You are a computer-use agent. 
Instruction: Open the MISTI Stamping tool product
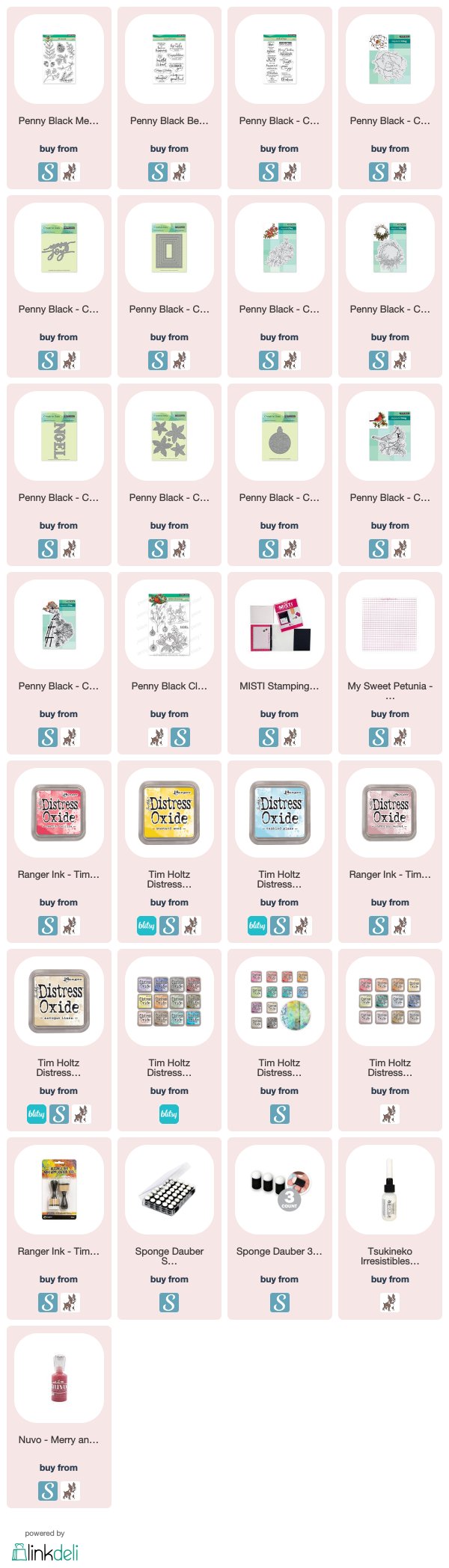[x=279, y=625]
